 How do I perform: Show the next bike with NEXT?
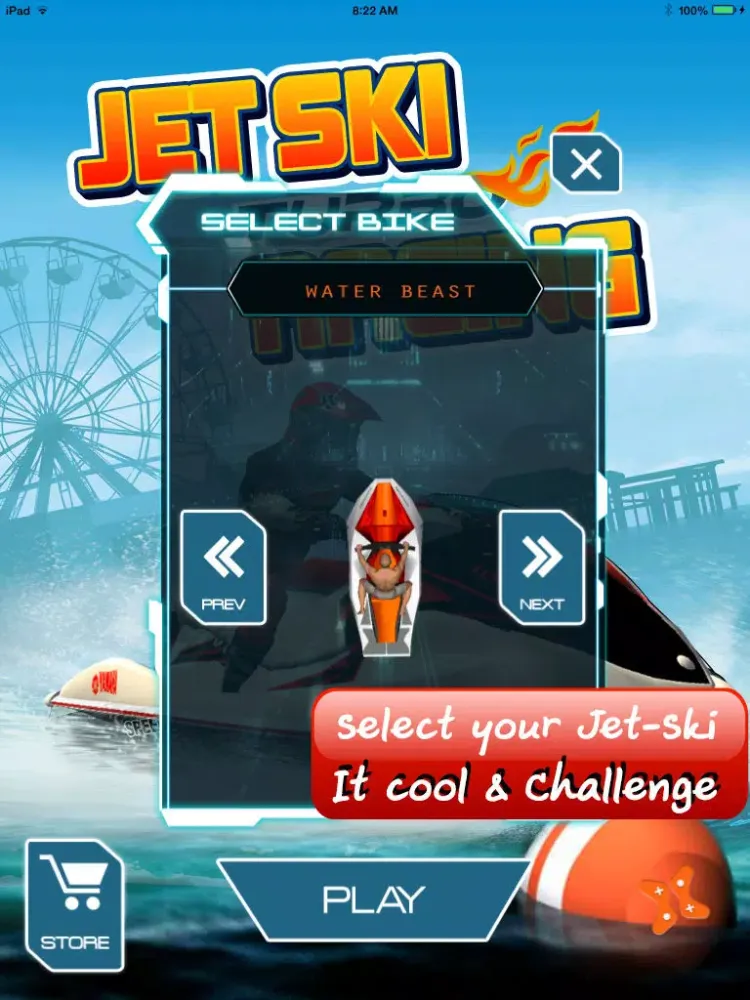(x=541, y=567)
